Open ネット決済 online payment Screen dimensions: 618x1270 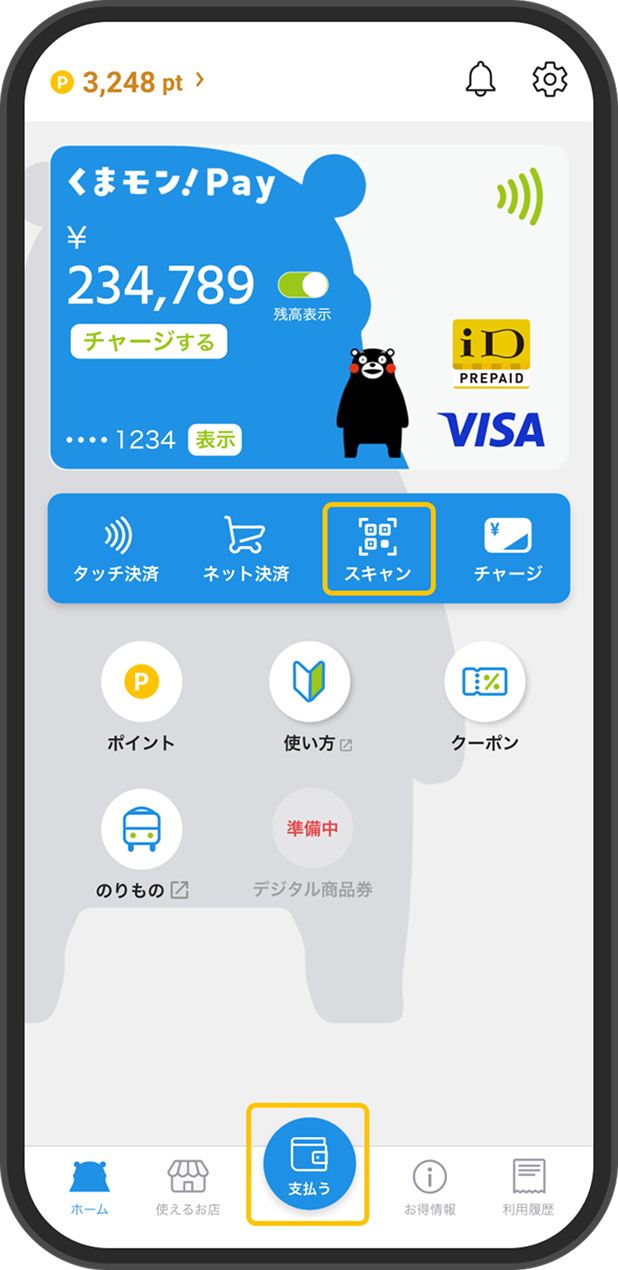point(246,549)
